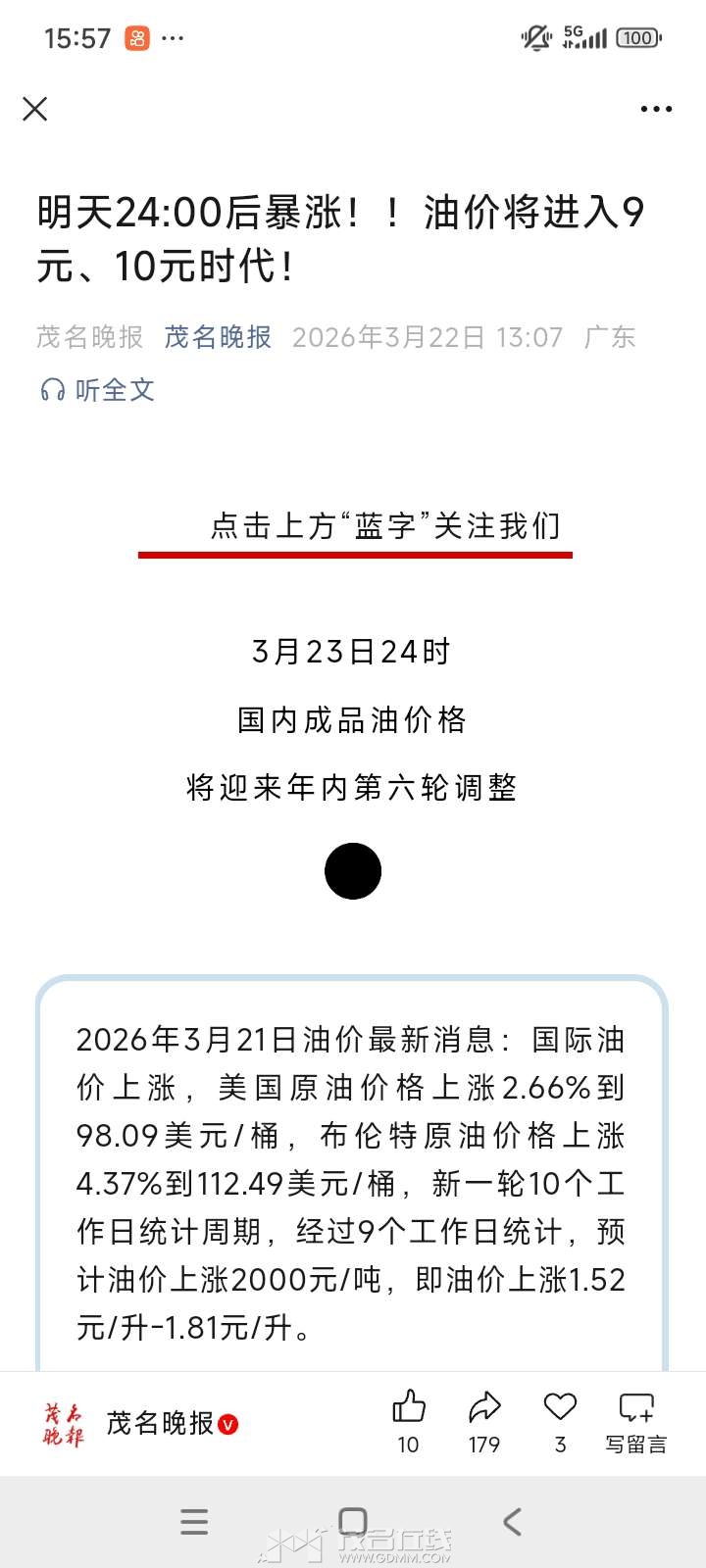Close the article page
The width and height of the screenshot is (706, 1568).
[x=35, y=109]
